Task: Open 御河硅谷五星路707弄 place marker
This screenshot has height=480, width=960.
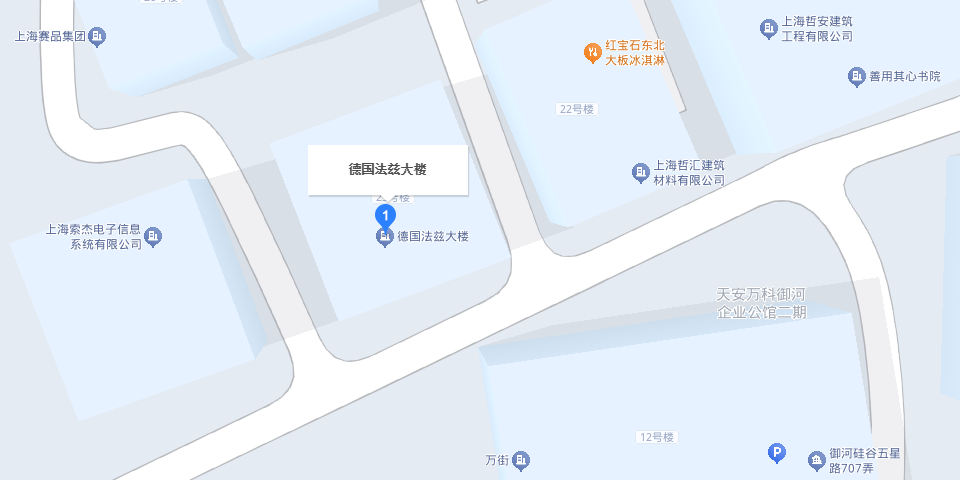Action: (816, 460)
